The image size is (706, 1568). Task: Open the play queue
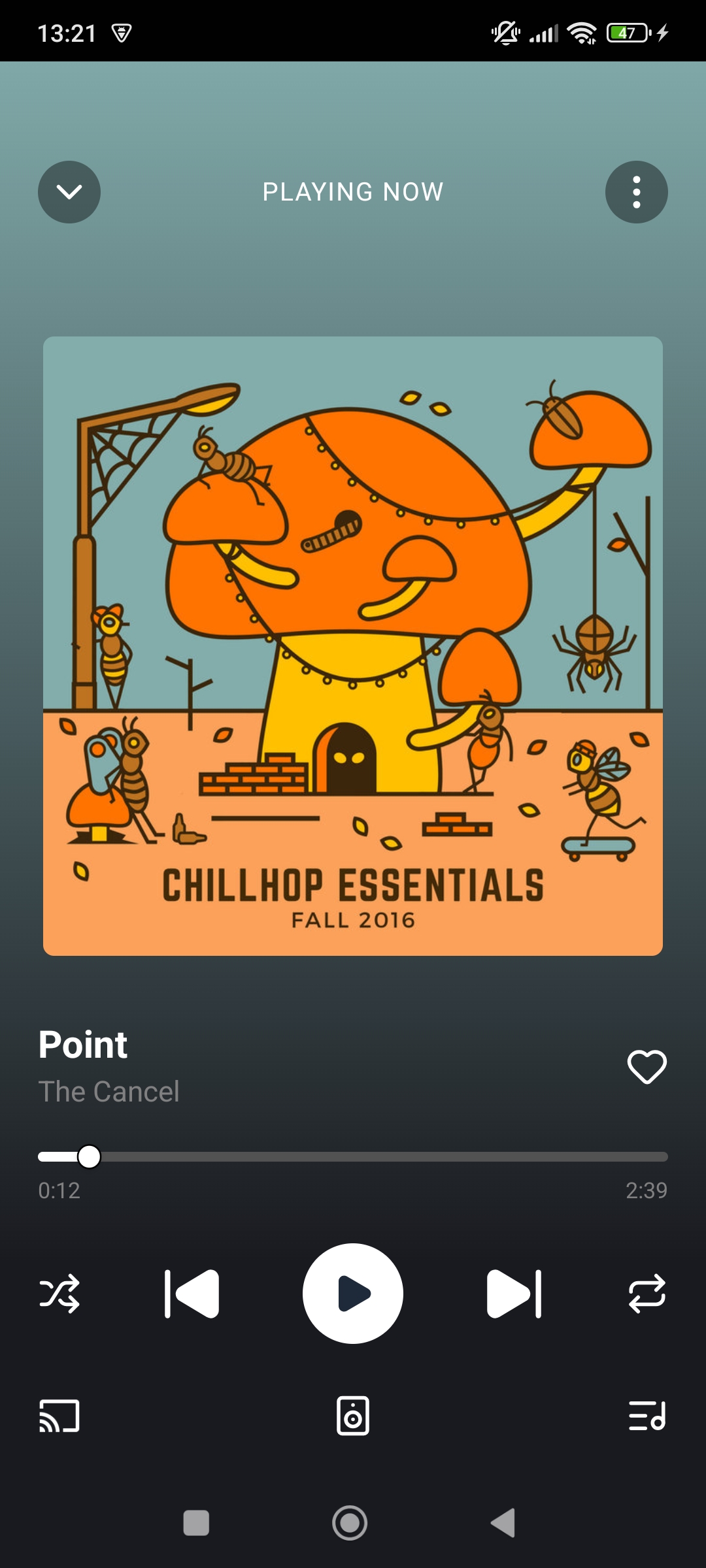point(647,1416)
